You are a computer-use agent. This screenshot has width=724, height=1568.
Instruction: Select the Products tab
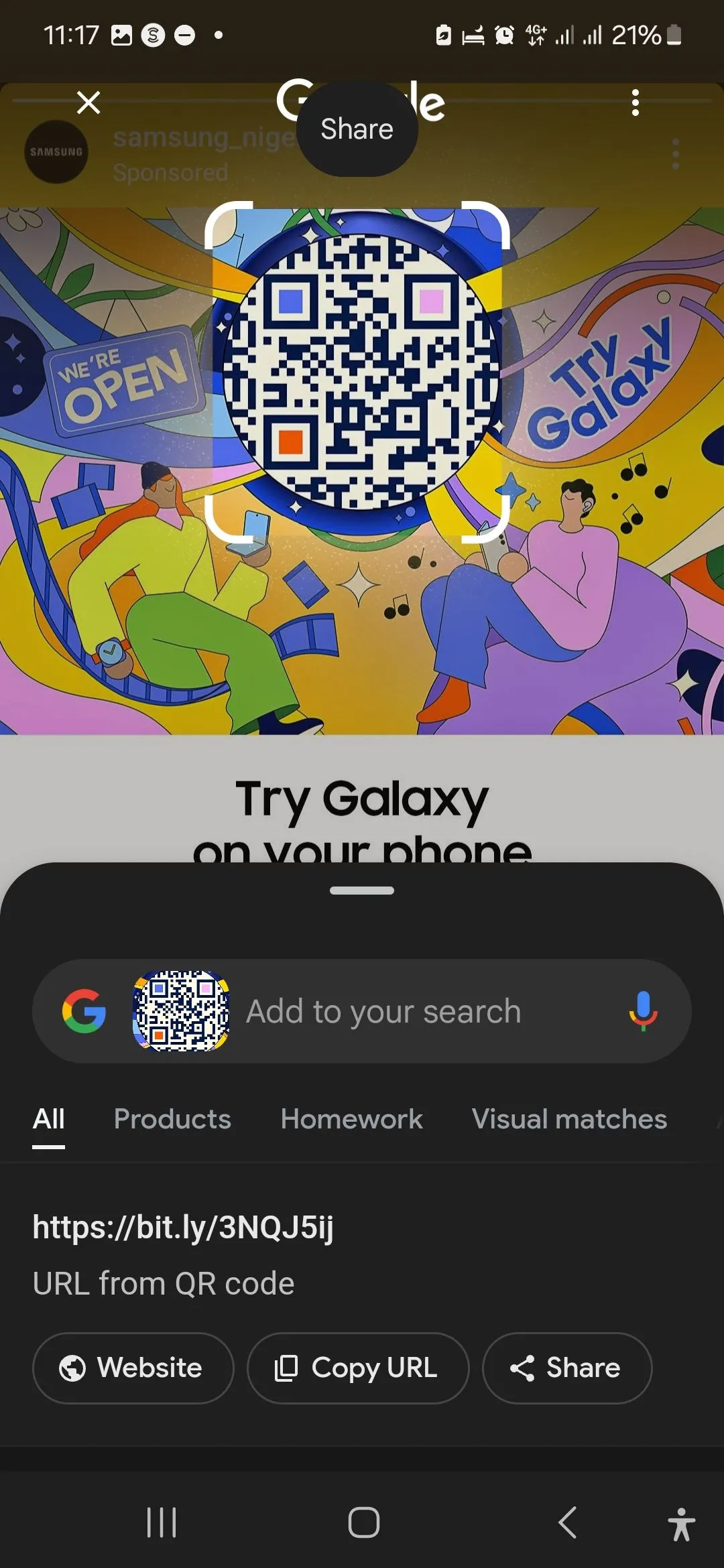click(x=172, y=1119)
